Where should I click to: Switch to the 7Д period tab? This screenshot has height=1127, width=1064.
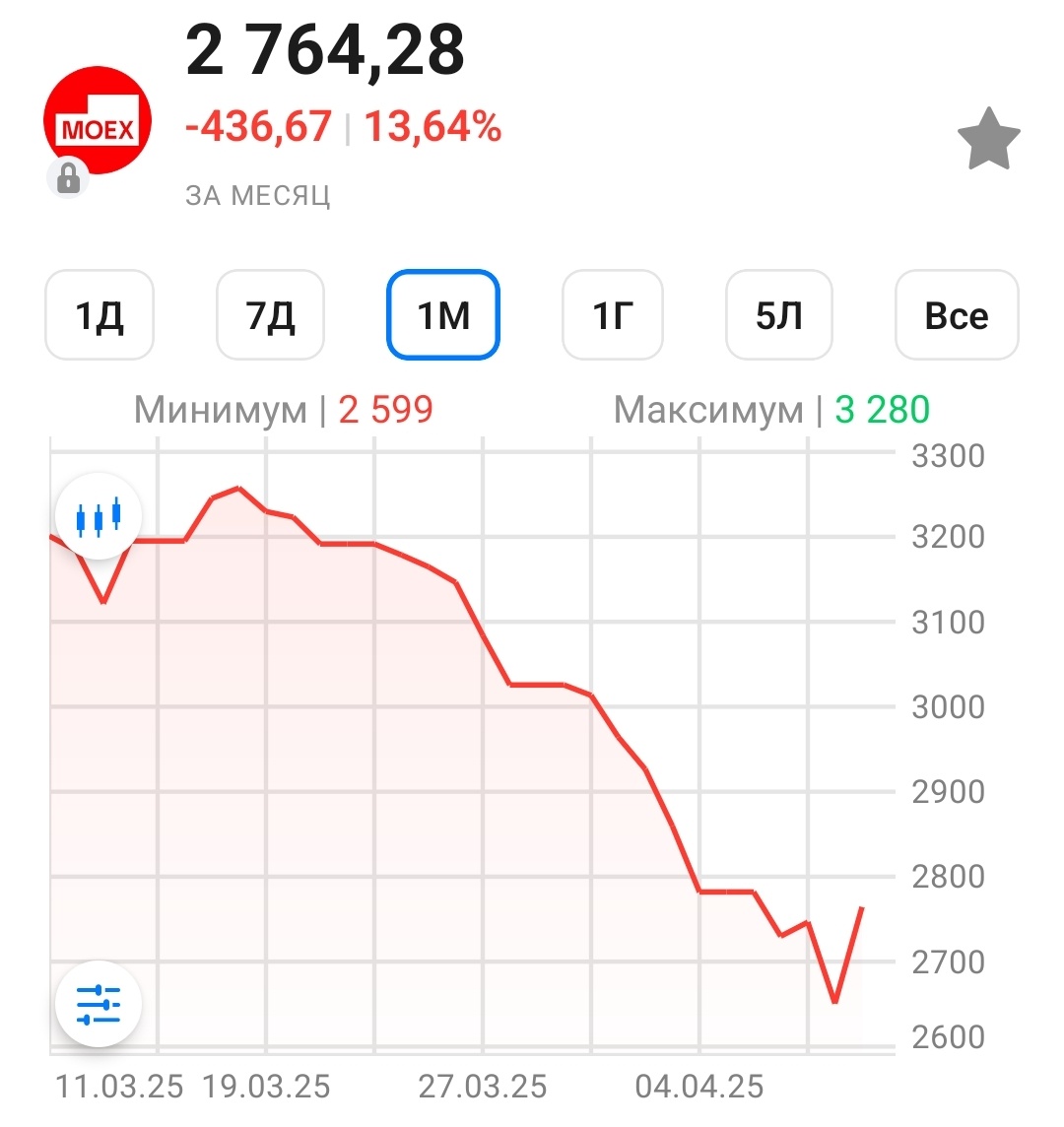pyautogui.click(x=270, y=315)
